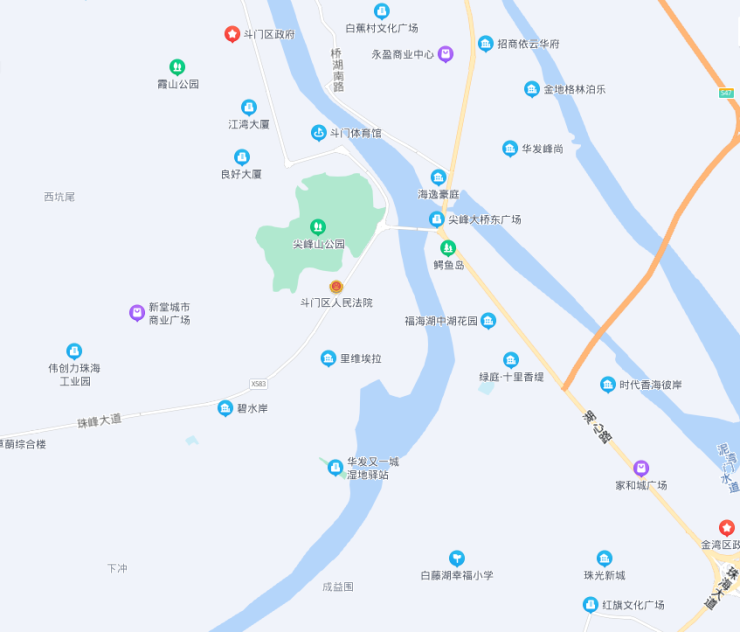This screenshot has height=632, width=740.
Task: Tap the 里维埃拉 marker
Action: click(328, 358)
